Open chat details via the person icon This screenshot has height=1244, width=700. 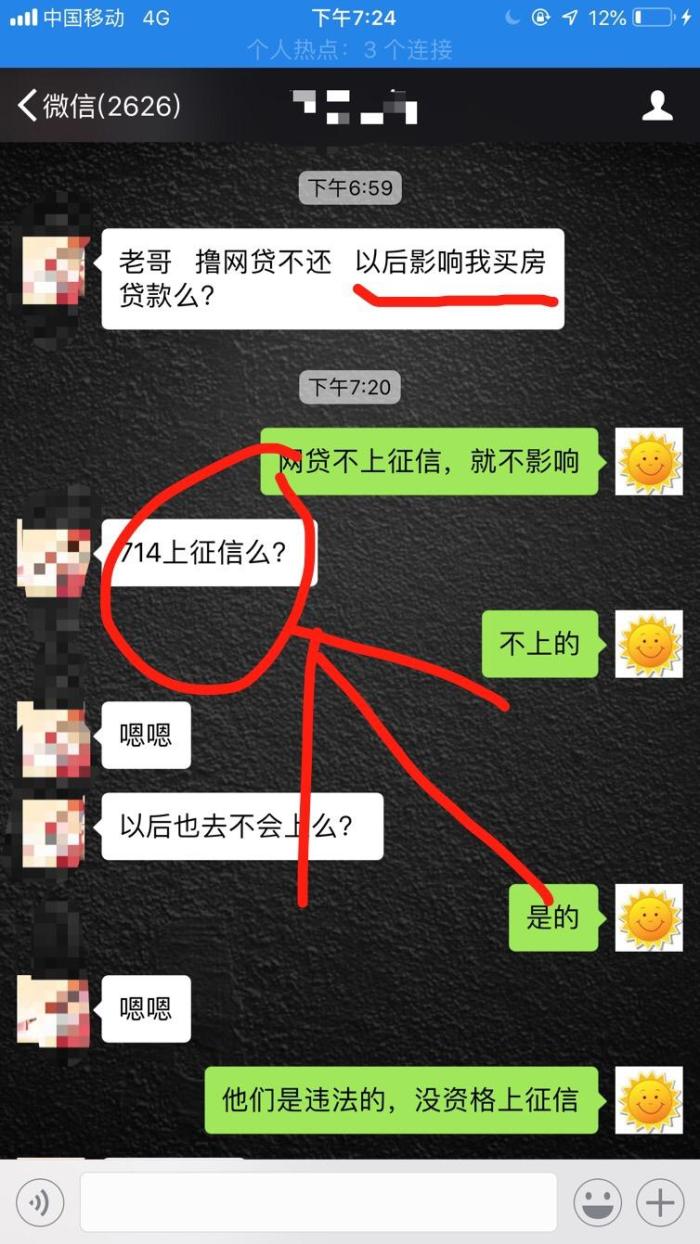coord(657,106)
